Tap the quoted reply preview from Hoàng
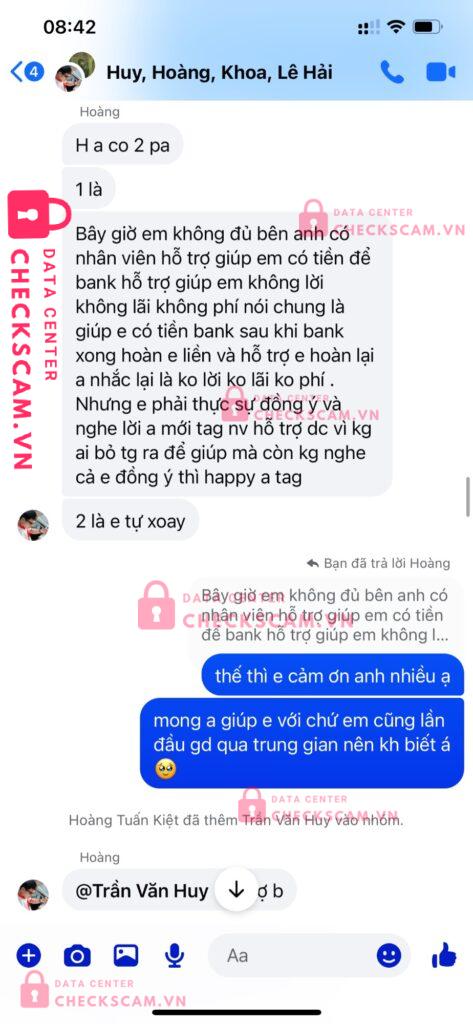Image resolution: width=473 pixels, height=1024 pixels. tap(324, 615)
